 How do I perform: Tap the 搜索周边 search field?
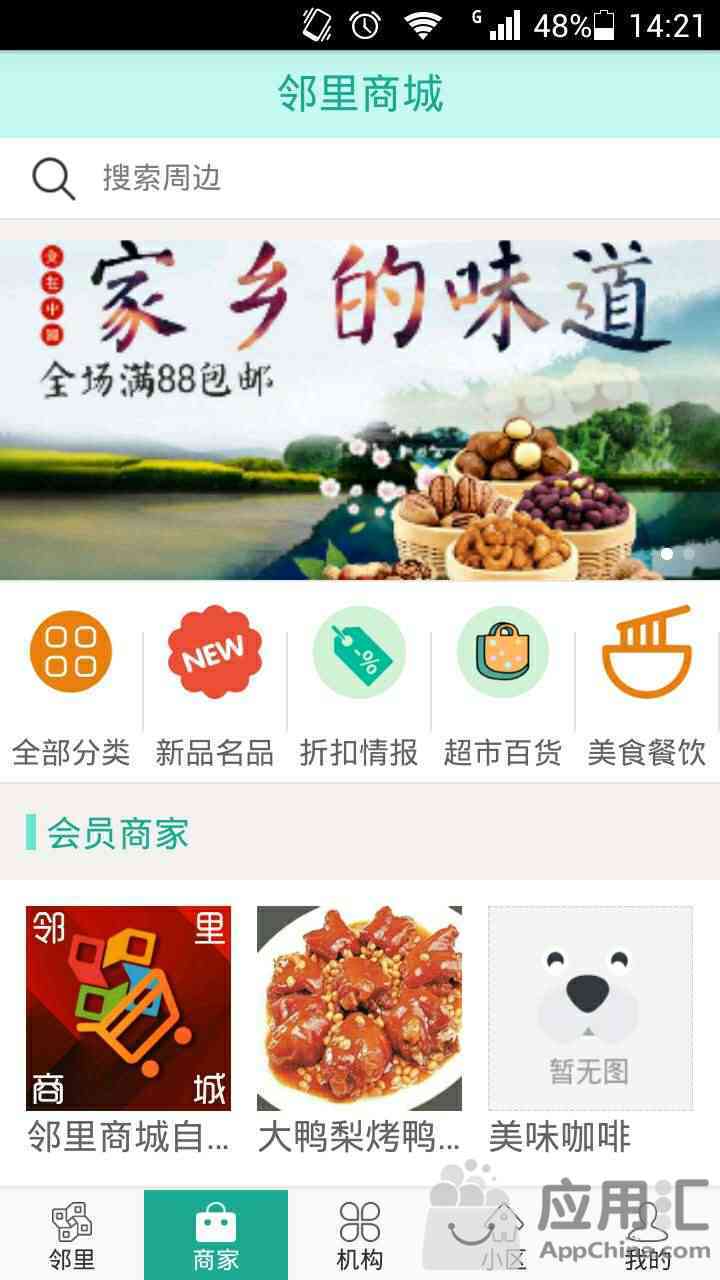tap(360, 178)
